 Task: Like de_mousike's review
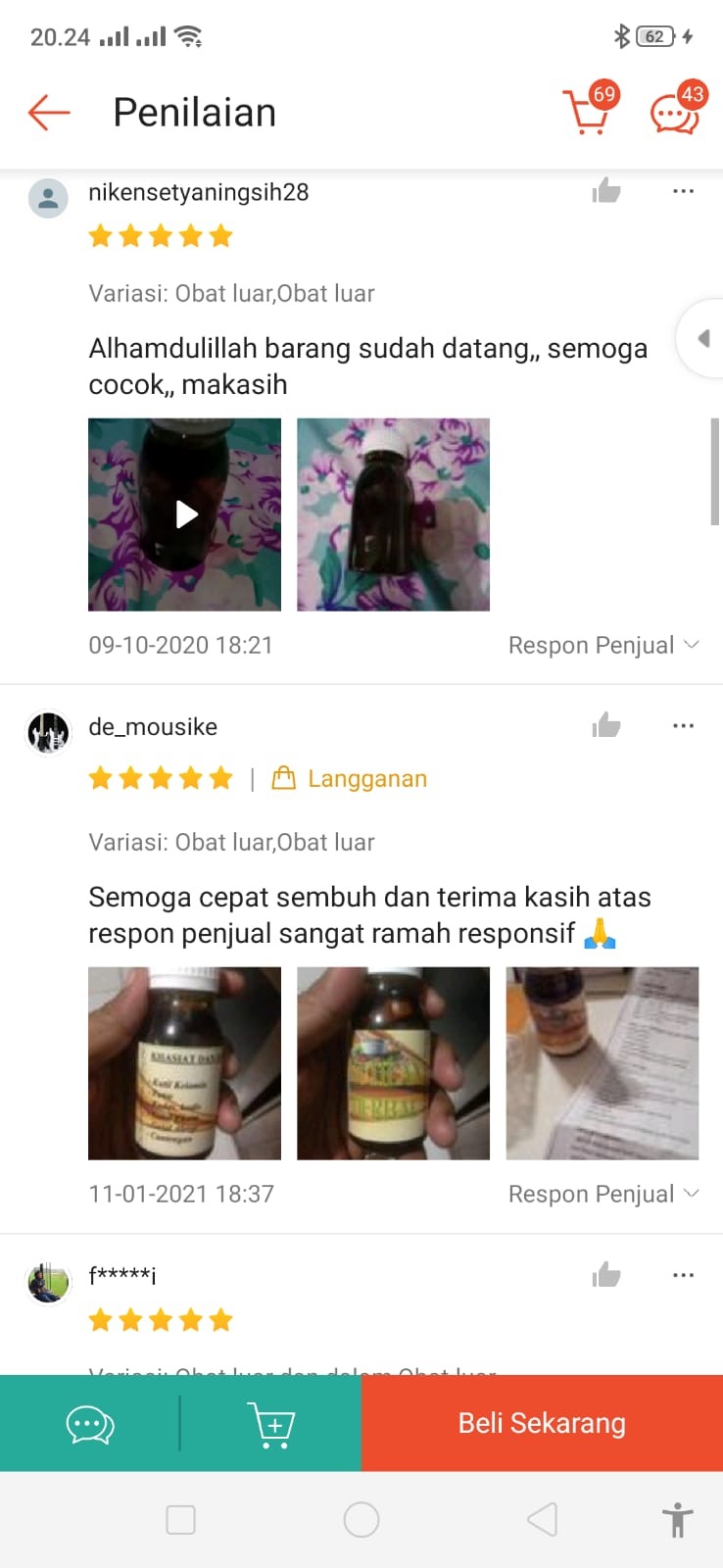coord(606,726)
